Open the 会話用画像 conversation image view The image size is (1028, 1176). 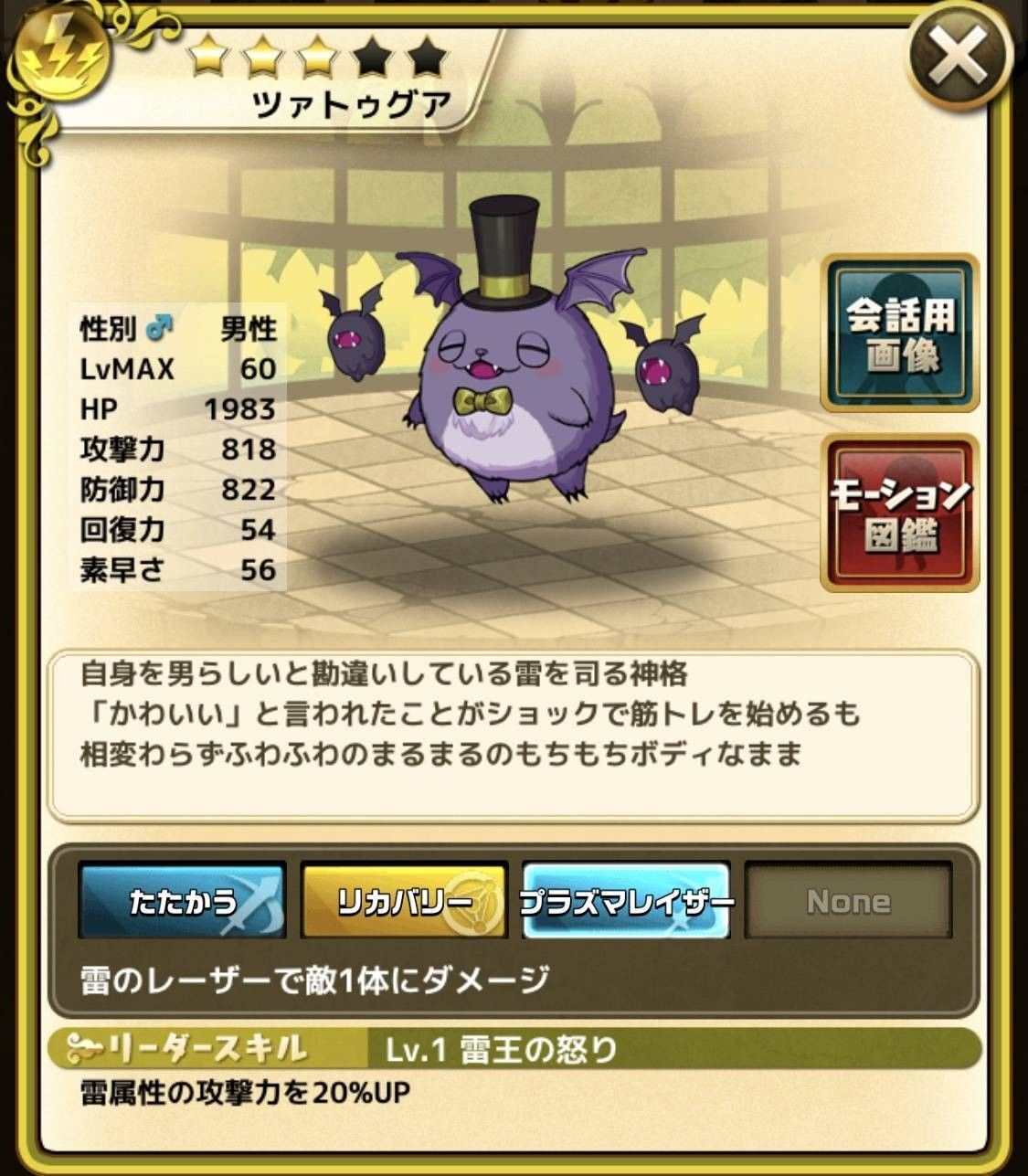point(901,334)
